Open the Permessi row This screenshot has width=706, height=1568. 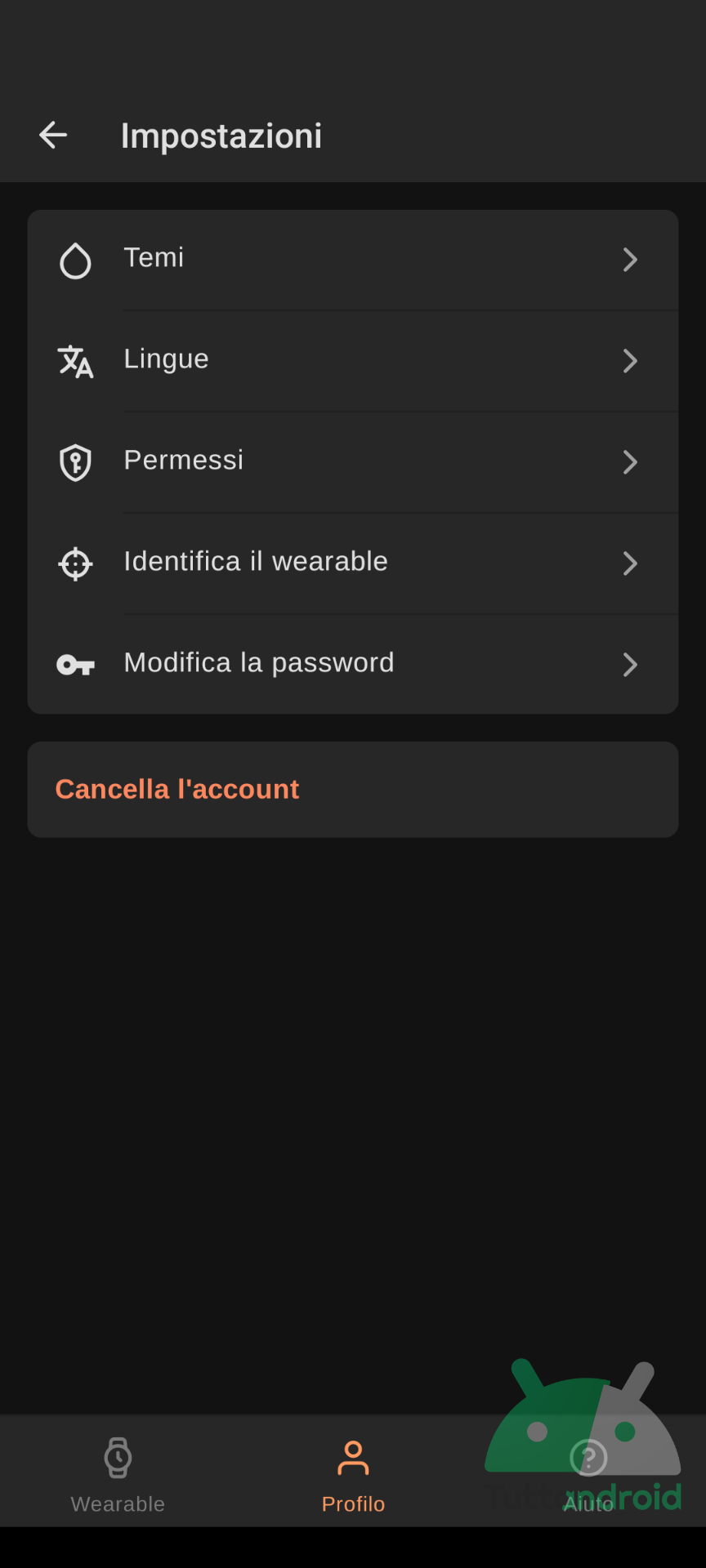pyautogui.click(x=353, y=463)
